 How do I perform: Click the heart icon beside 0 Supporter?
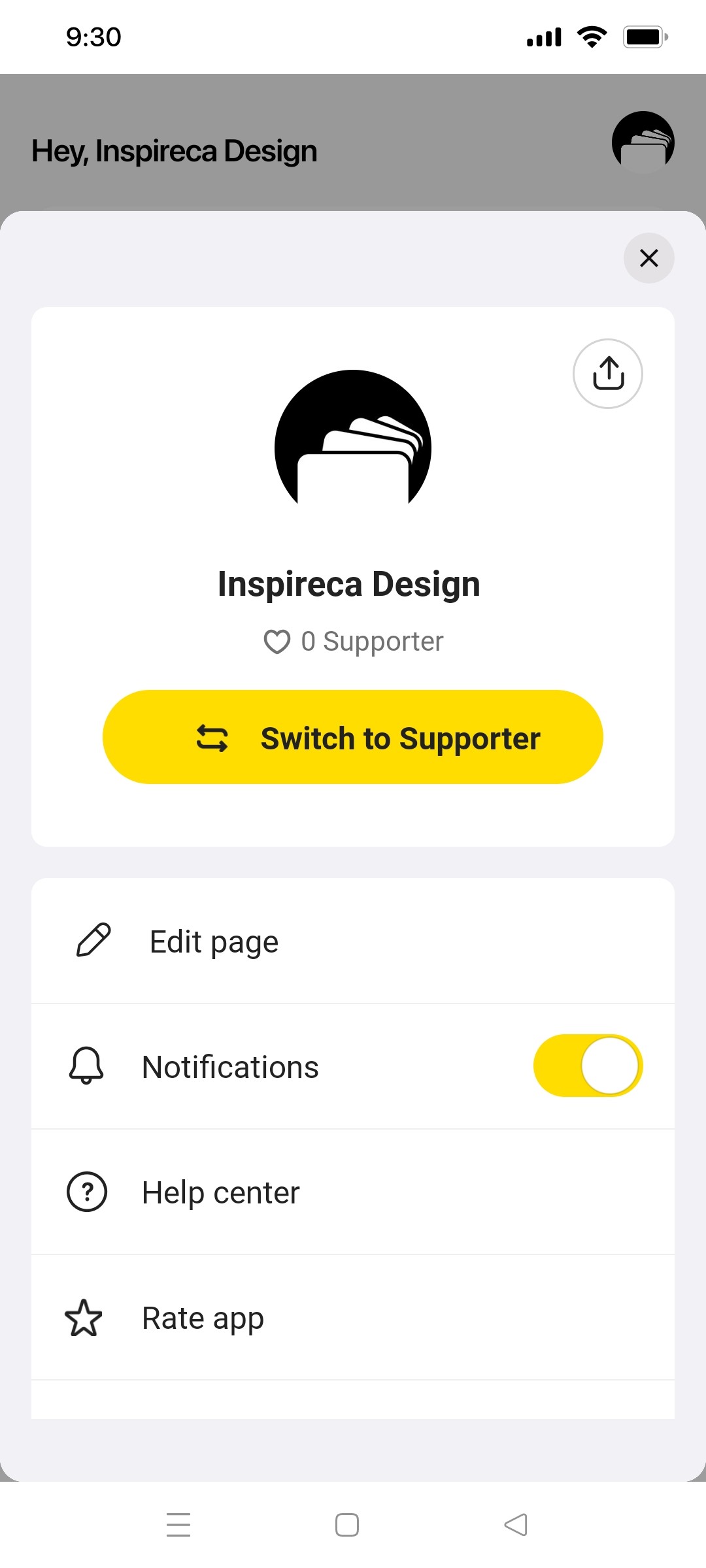pos(277,642)
